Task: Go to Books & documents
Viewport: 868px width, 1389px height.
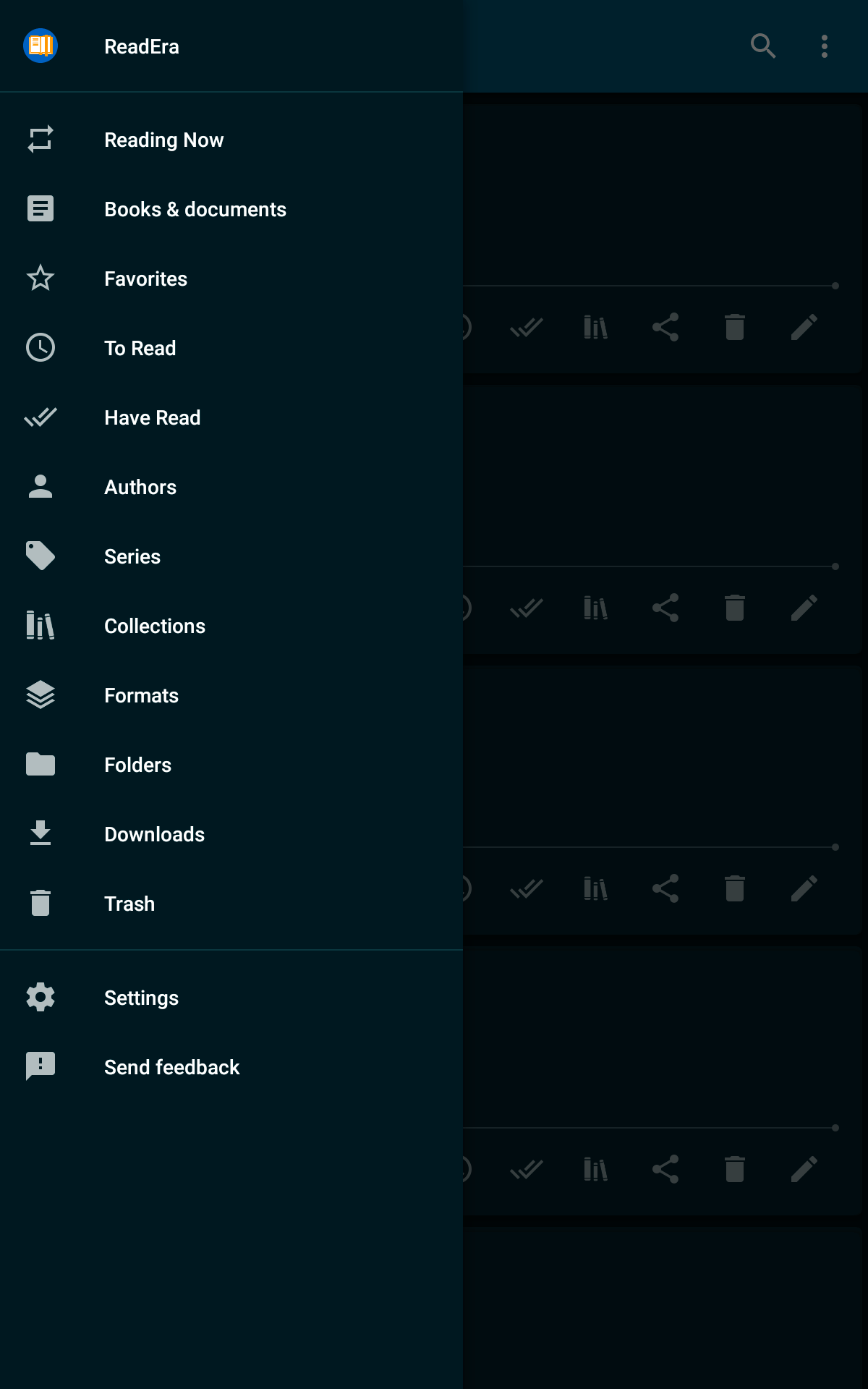Action: click(x=231, y=209)
